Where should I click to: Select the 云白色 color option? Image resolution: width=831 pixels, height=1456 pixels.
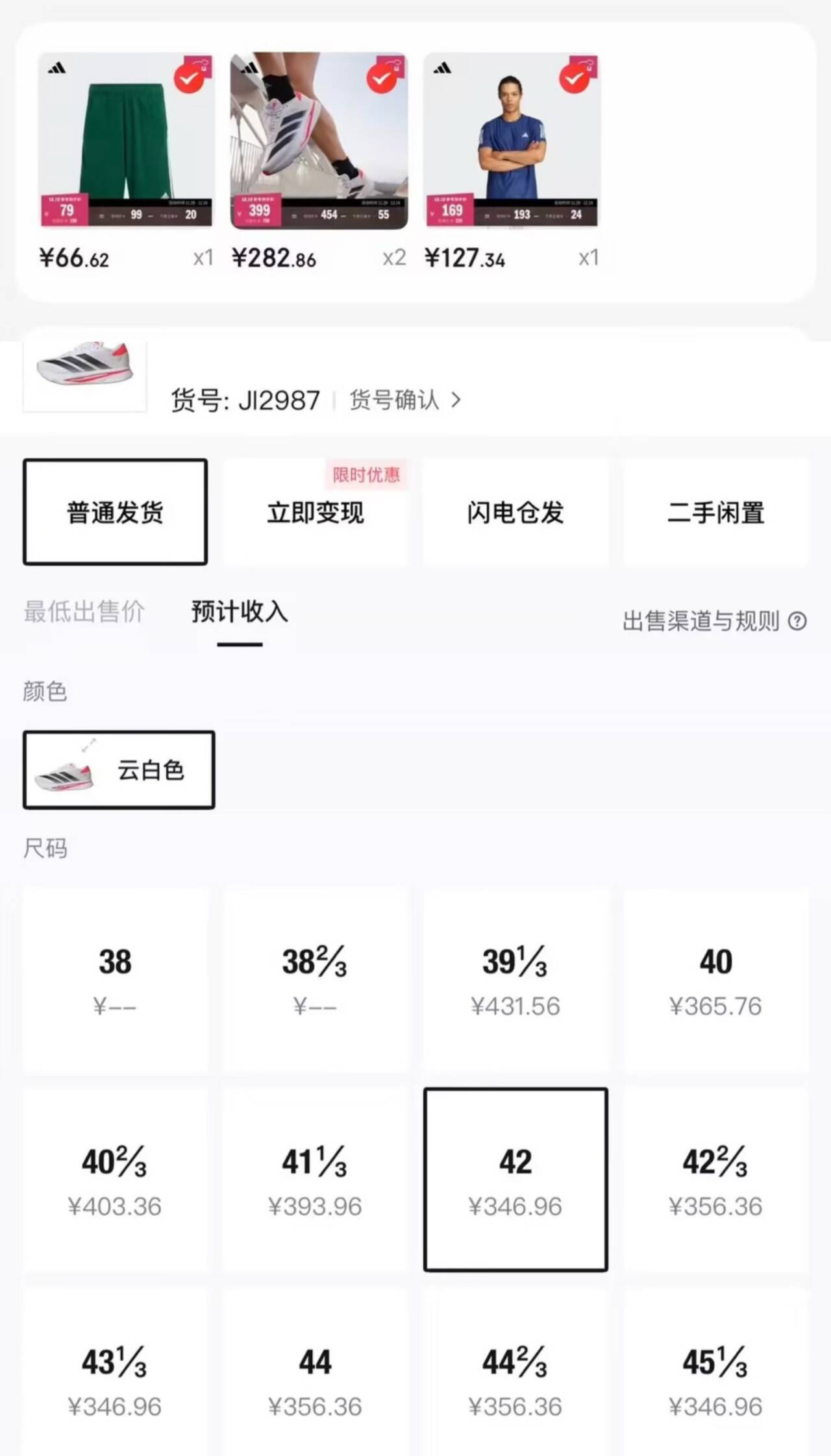pos(119,770)
